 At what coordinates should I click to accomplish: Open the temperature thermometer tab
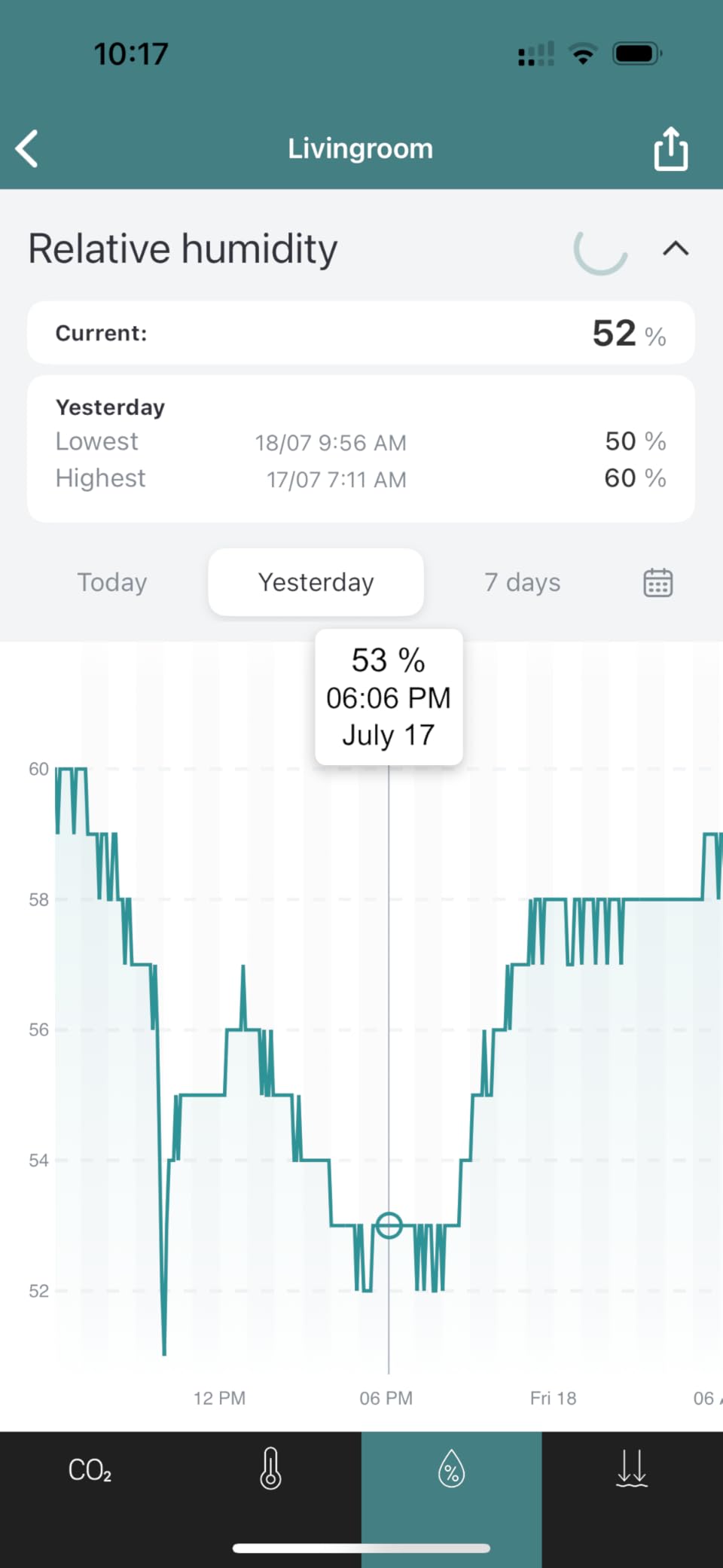click(270, 1469)
